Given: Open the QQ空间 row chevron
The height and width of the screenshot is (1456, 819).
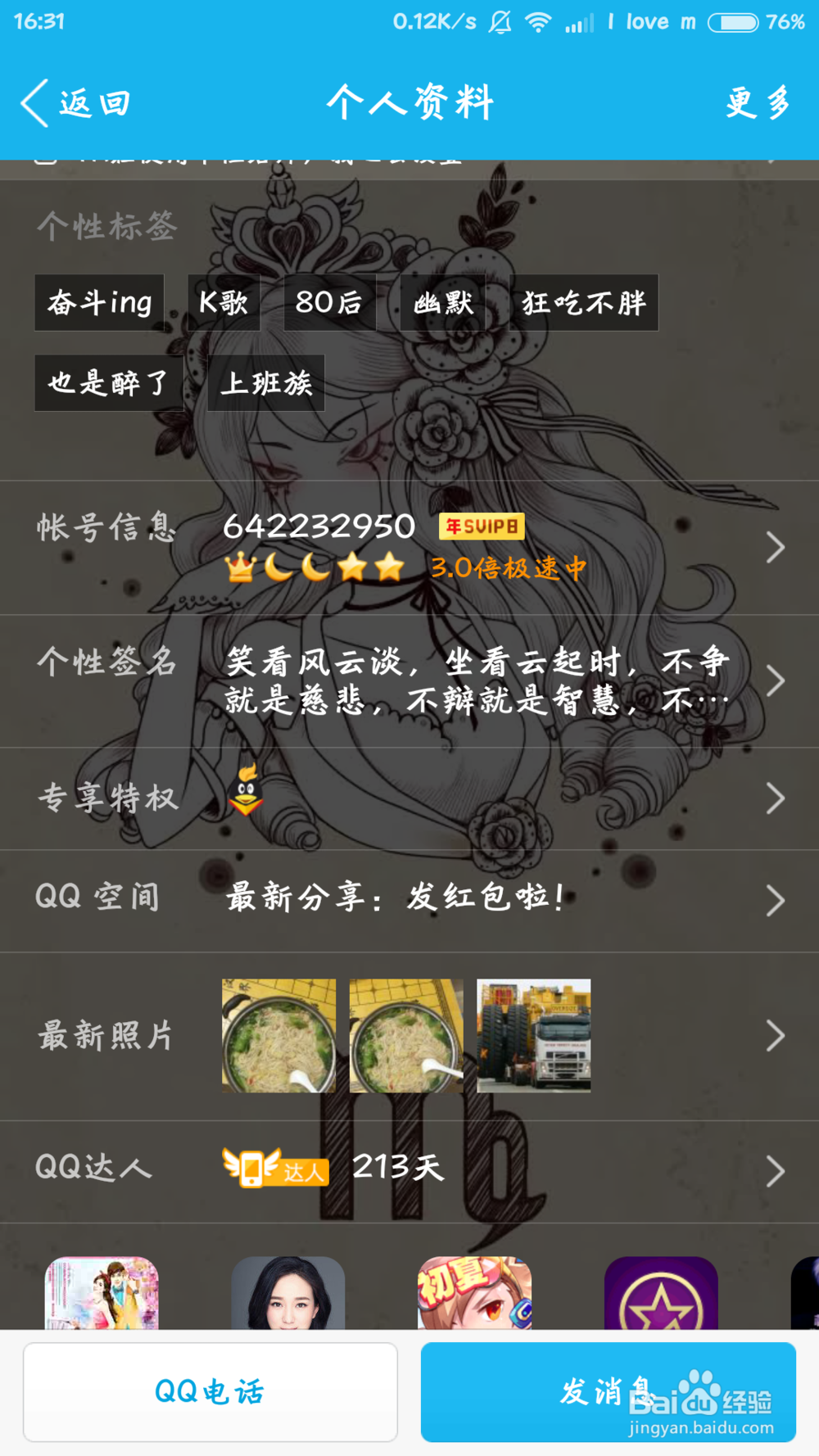Looking at the screenshot, I should tap(774, 901).
